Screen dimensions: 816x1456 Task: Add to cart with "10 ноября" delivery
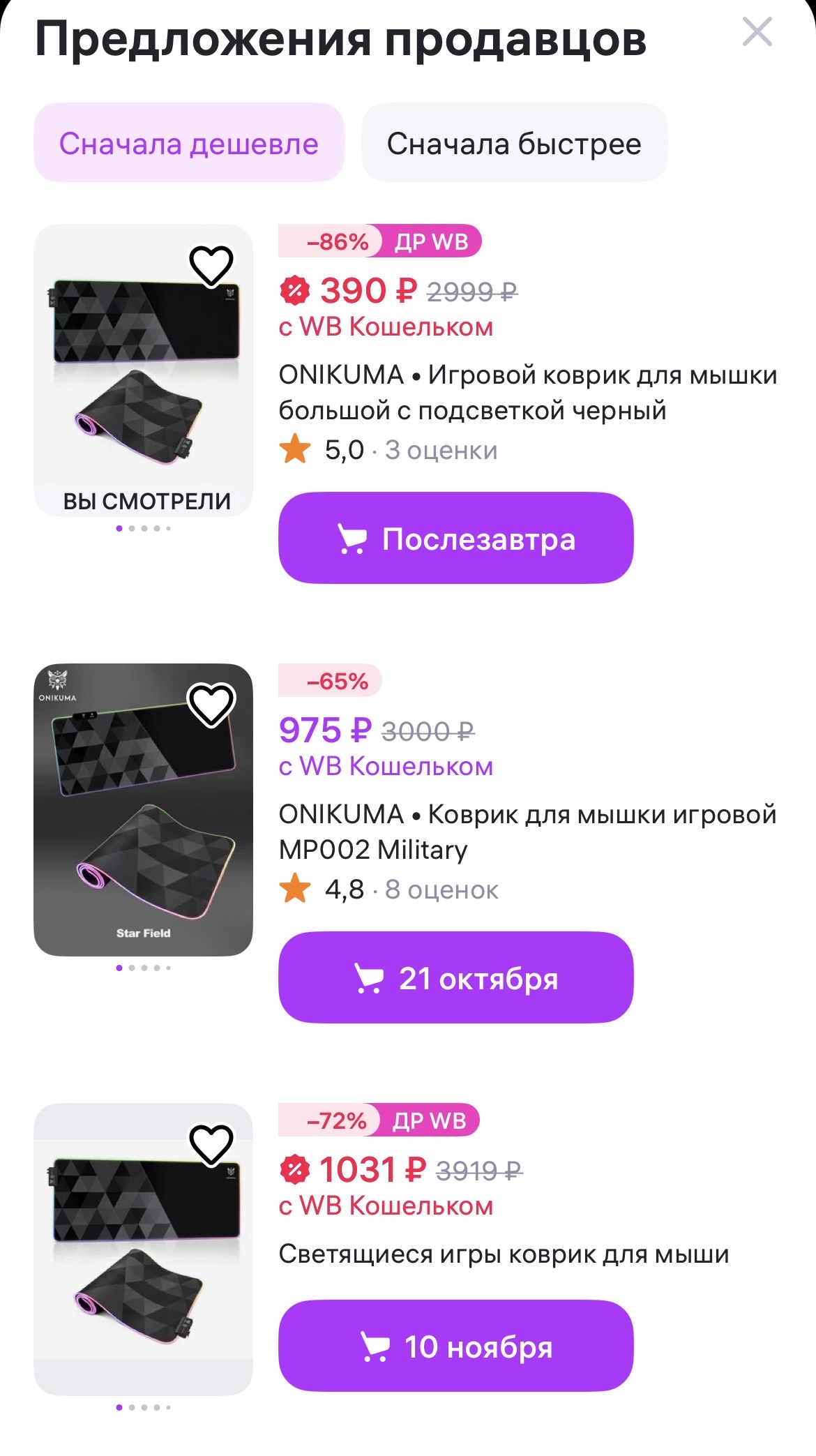pyautogui.click(x=455, y=1346)
